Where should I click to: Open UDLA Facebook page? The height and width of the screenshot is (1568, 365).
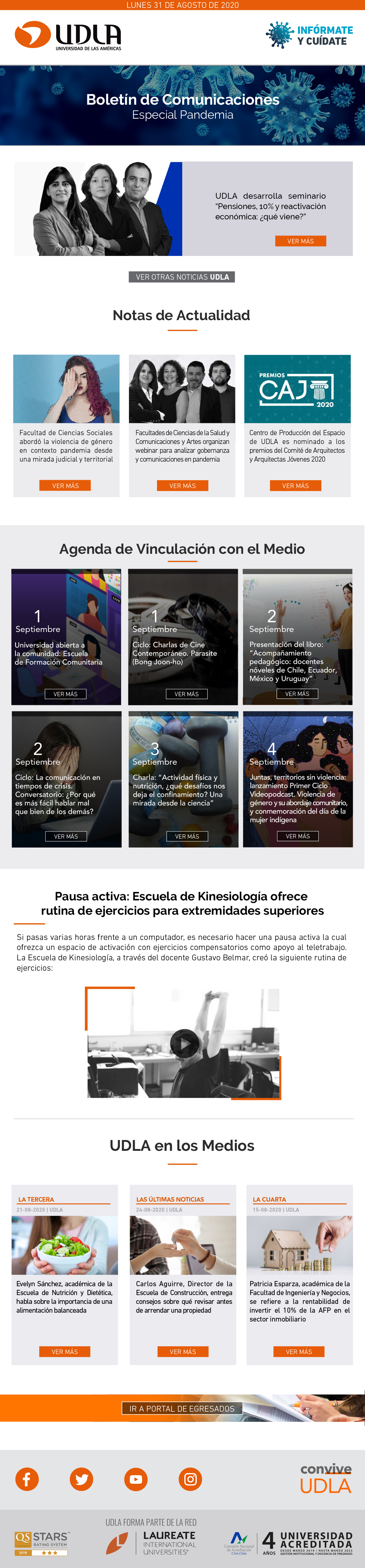click(27, 1479)
